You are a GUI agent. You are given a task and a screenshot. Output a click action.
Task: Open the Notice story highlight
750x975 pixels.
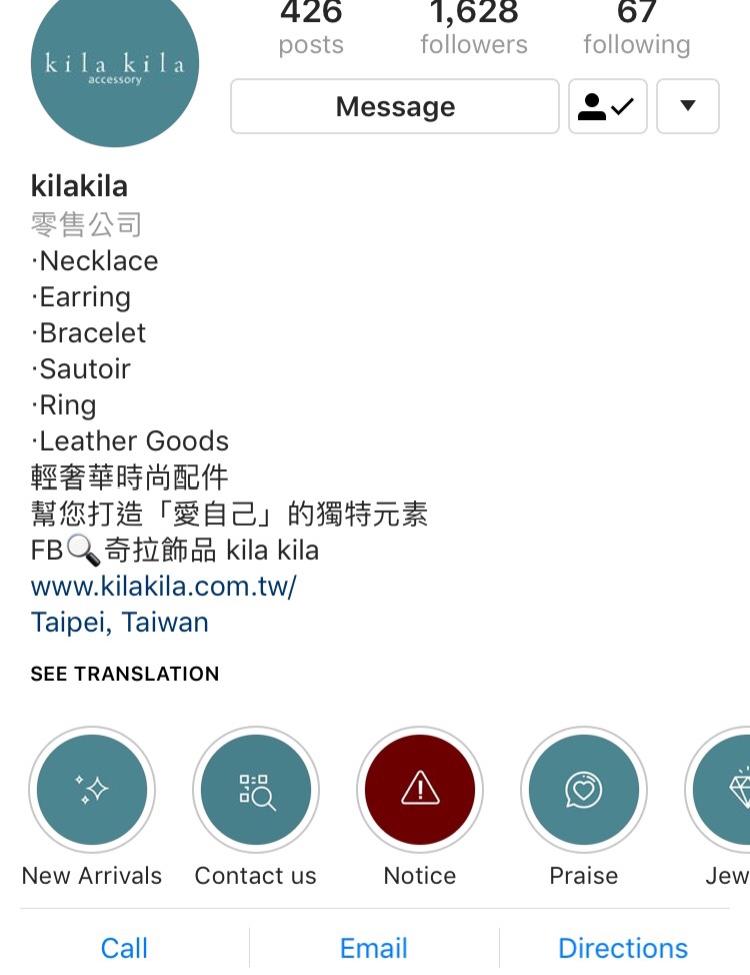[x=420, y=790]
